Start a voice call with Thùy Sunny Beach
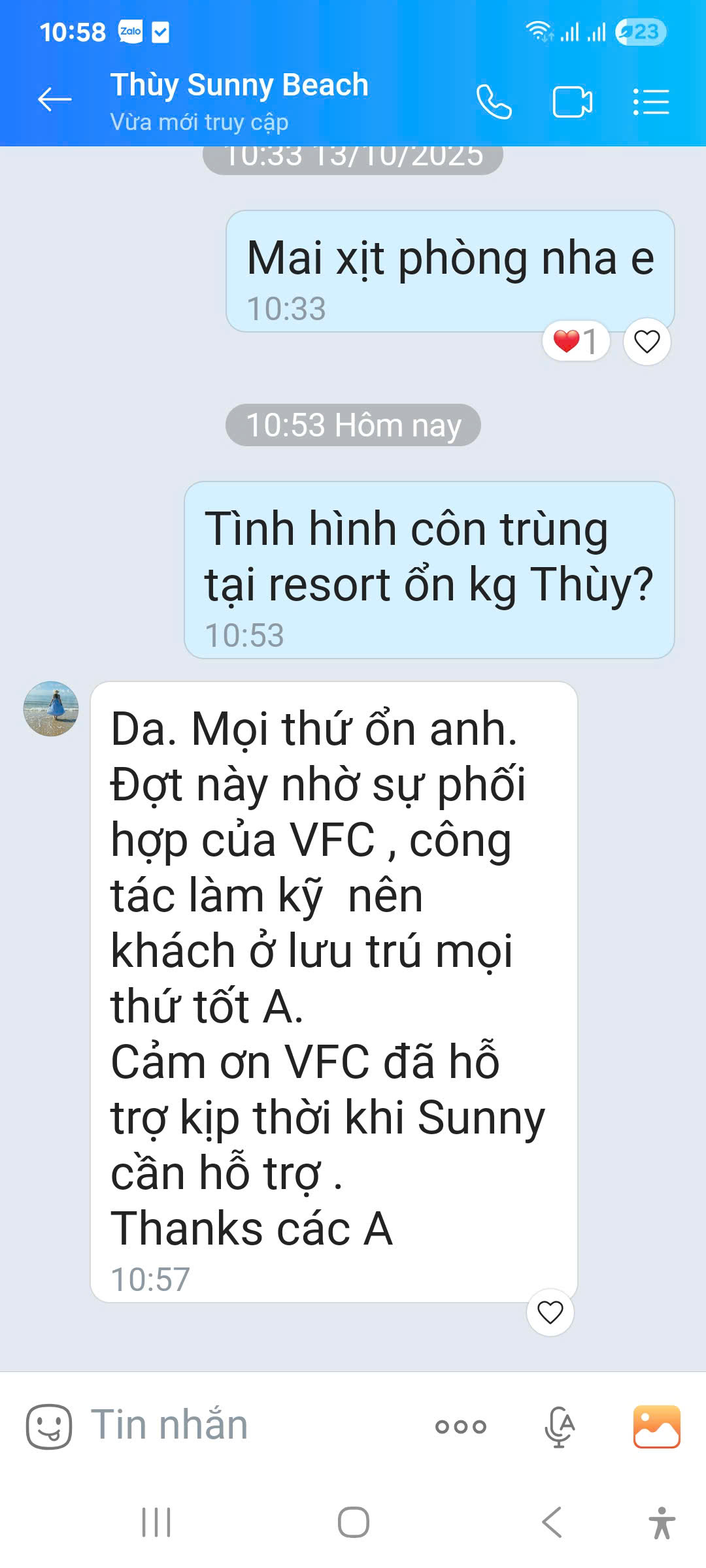706x1568 pixels. pos(494,102)
